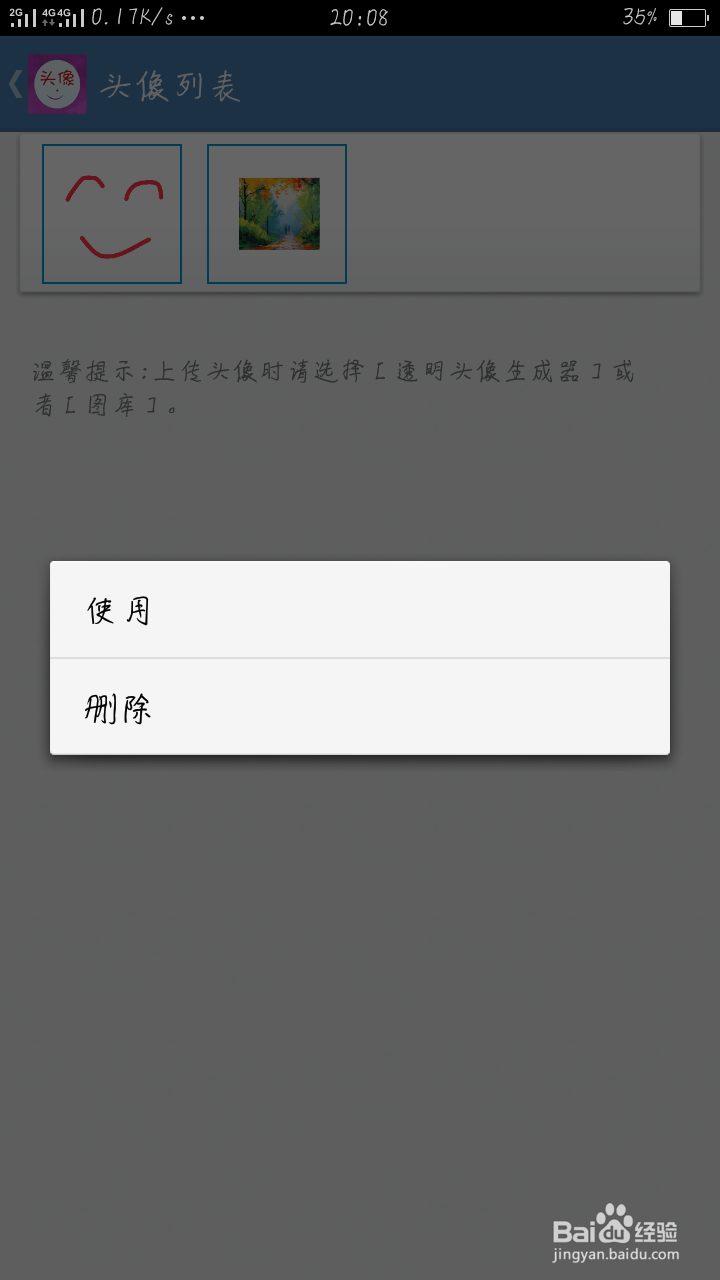Tap the back arrow in the title bar

pyautogui.click(x=16, y=83)
